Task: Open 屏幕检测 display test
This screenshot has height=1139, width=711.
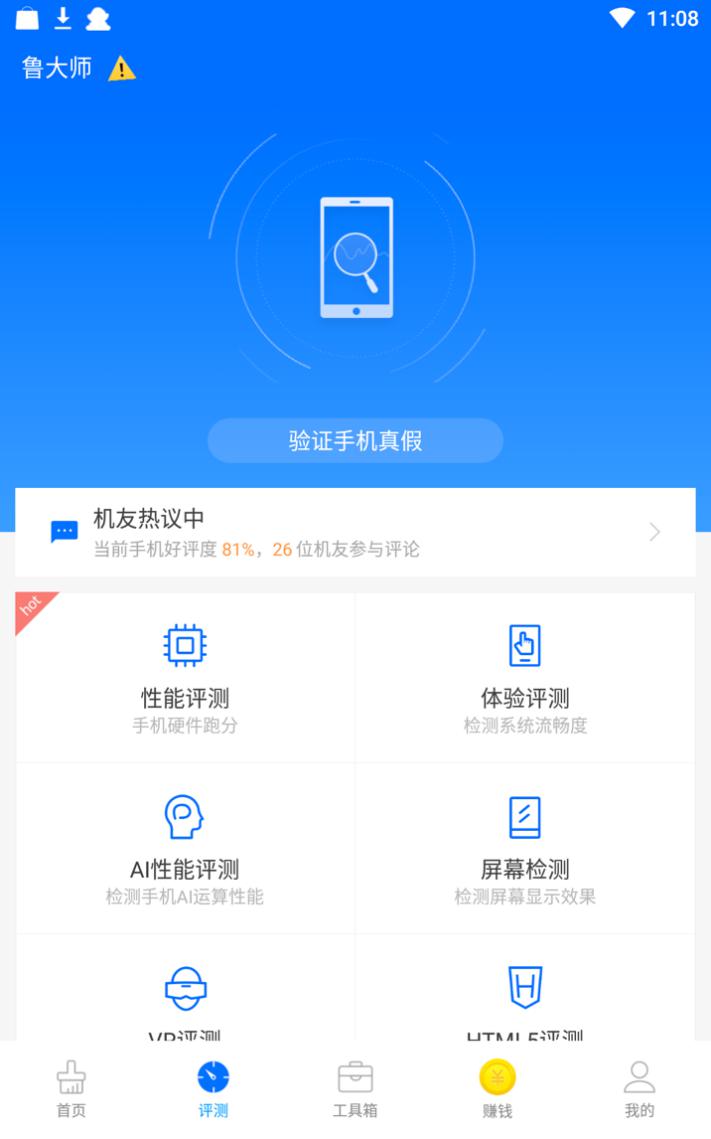Action: 525,849
